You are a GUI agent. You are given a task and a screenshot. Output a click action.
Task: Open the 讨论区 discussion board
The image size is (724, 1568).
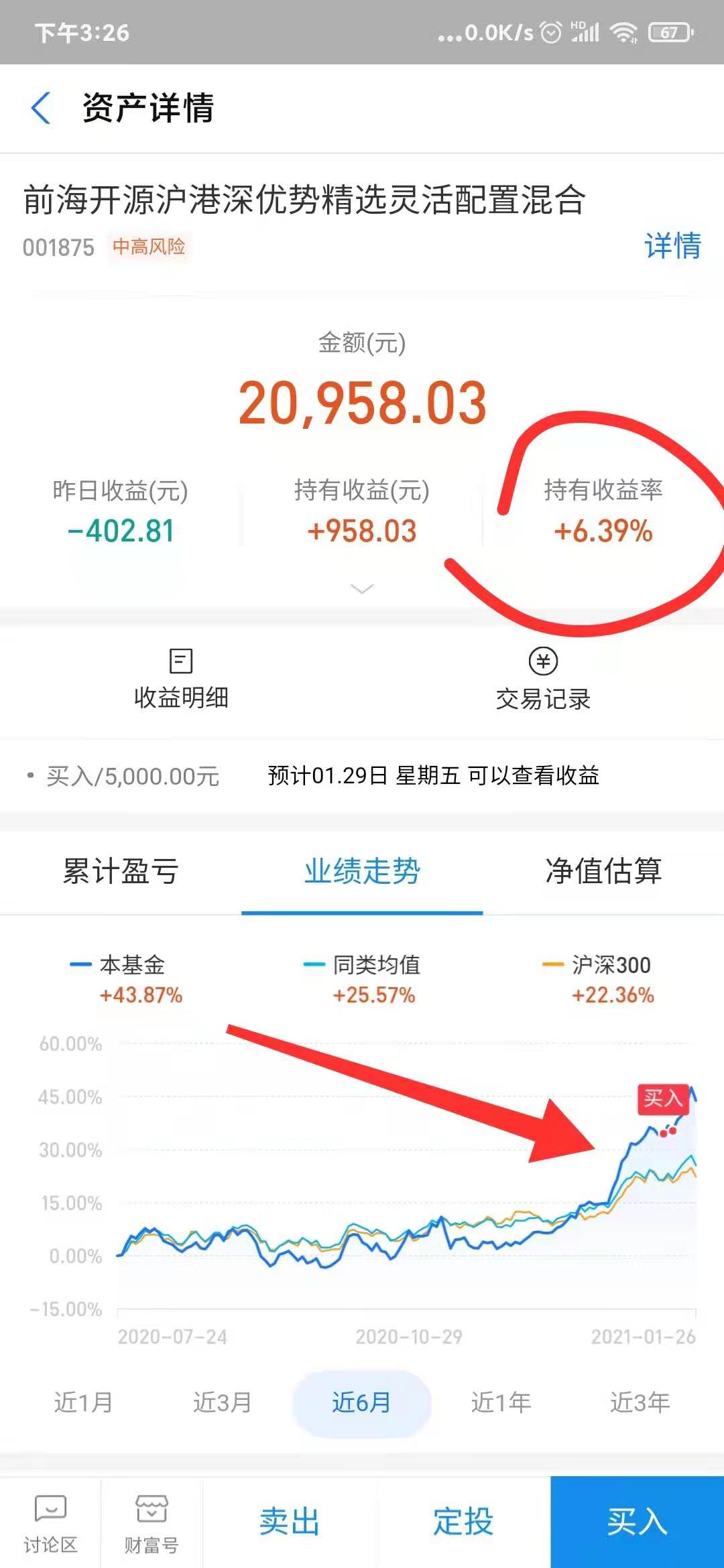coord(50,1522)
